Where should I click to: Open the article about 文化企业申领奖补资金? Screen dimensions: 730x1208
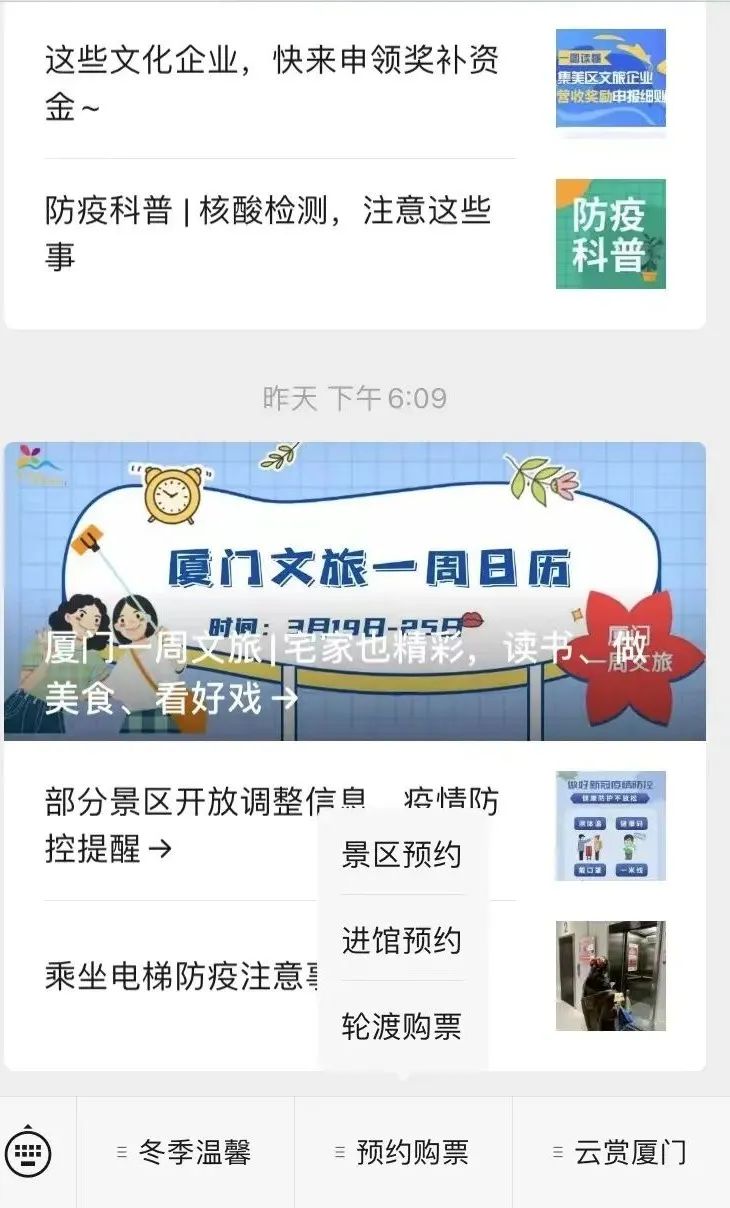(355, 82)
